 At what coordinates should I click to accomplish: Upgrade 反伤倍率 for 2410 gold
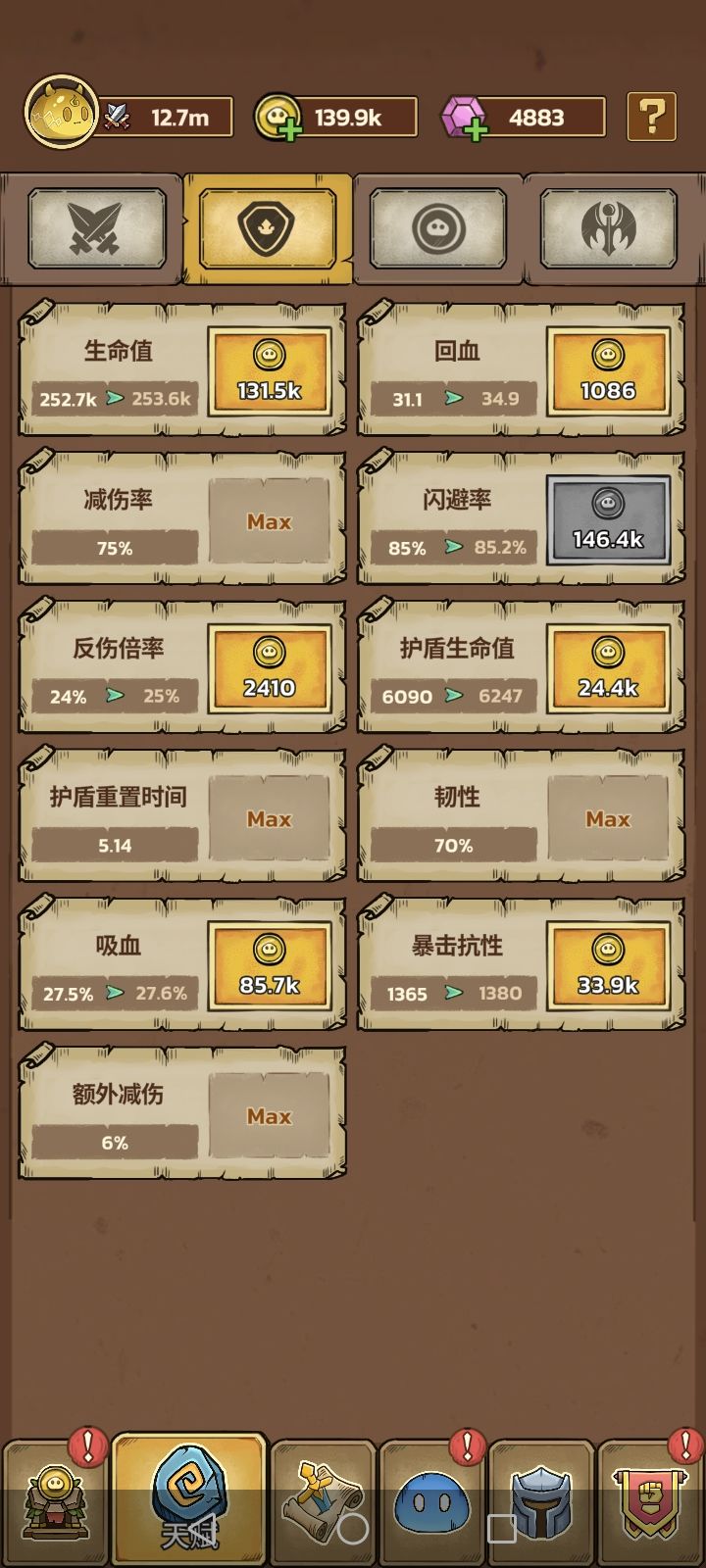coord(271,670)
